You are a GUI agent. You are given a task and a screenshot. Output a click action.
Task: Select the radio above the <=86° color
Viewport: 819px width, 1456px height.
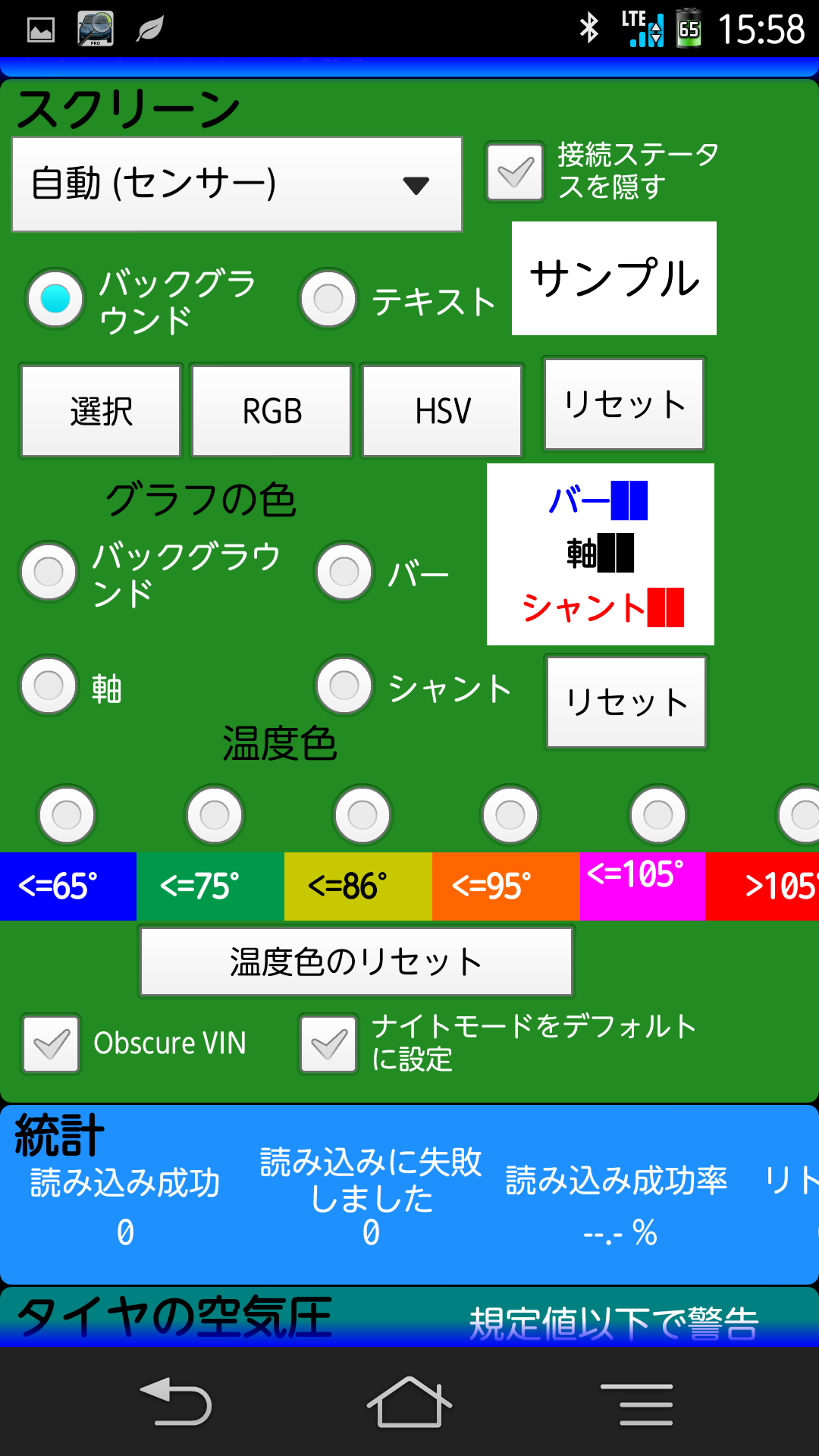point(362,815)
